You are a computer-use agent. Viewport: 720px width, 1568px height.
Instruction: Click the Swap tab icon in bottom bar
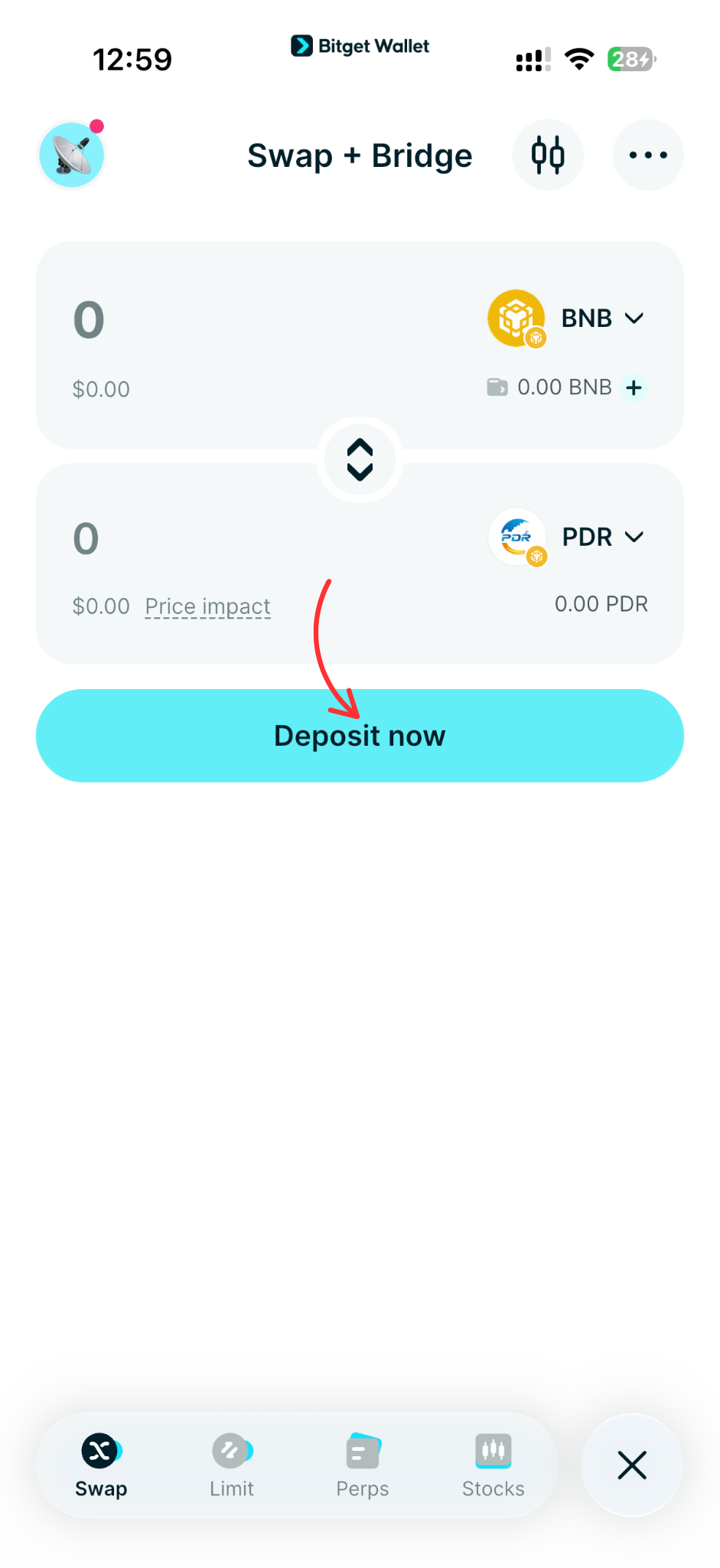[100, 1449]
